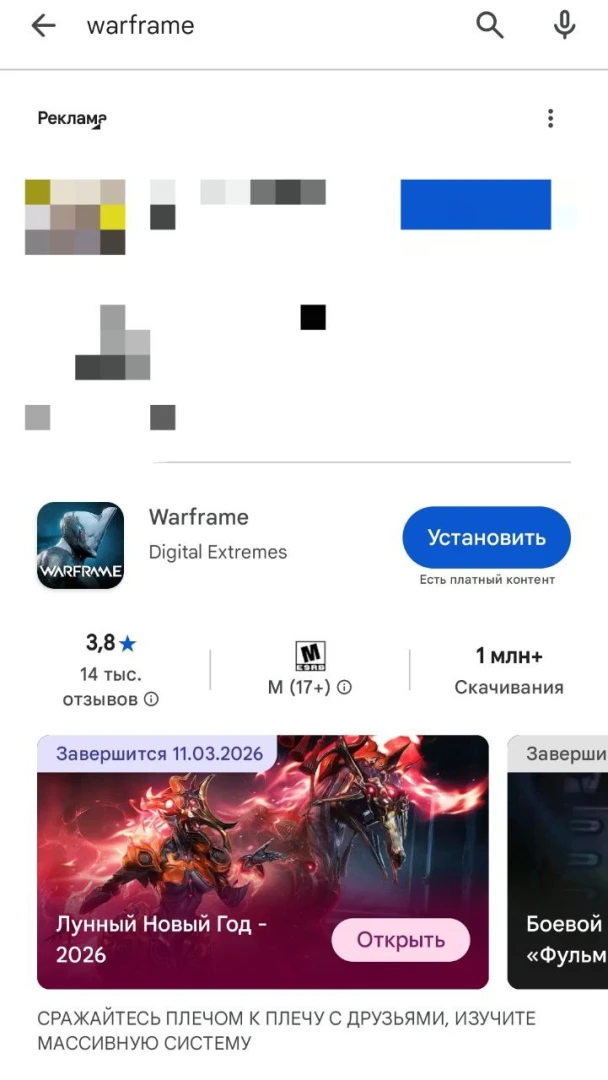Go back with the arrow icon
The image size is (608, 1080).
pos(44,26)
